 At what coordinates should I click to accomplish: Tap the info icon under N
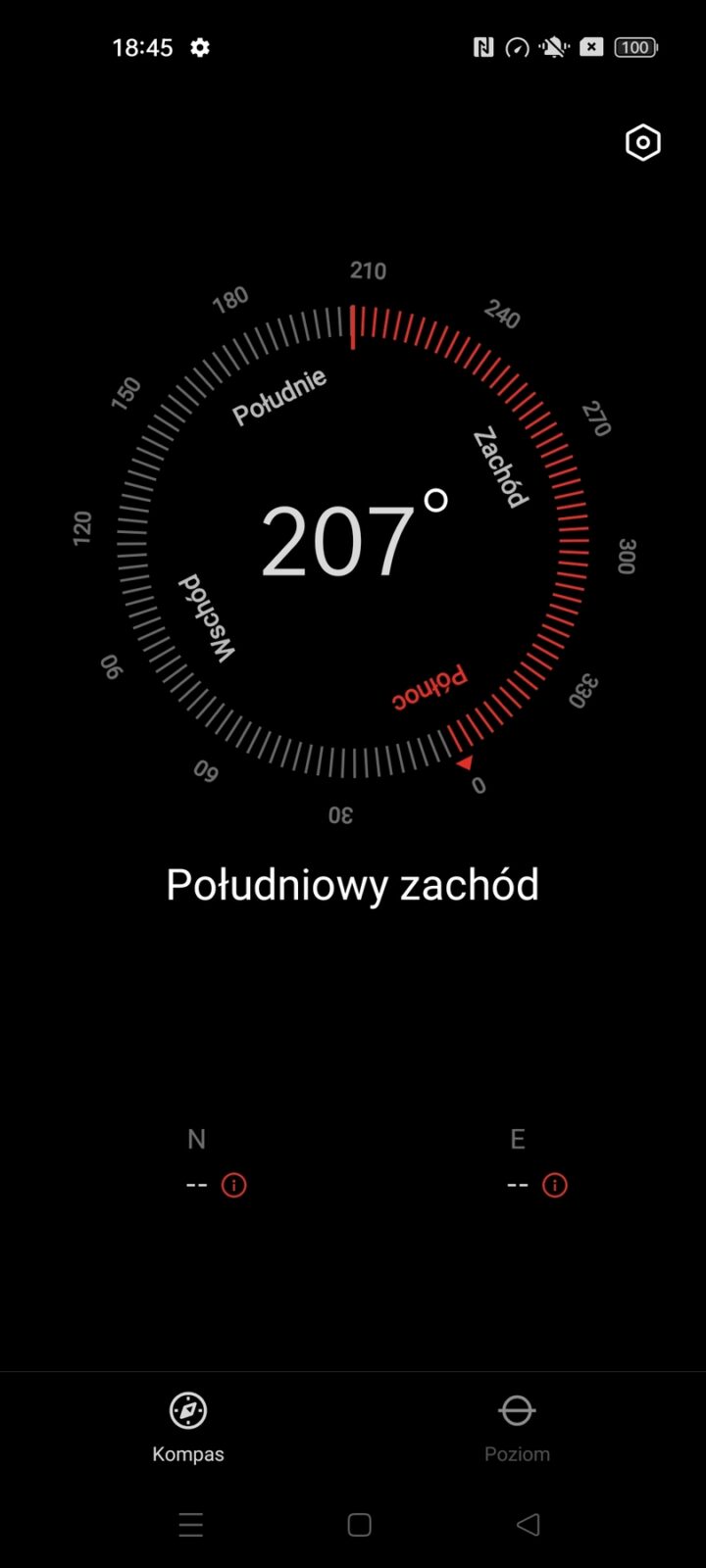coord(234,1185)
